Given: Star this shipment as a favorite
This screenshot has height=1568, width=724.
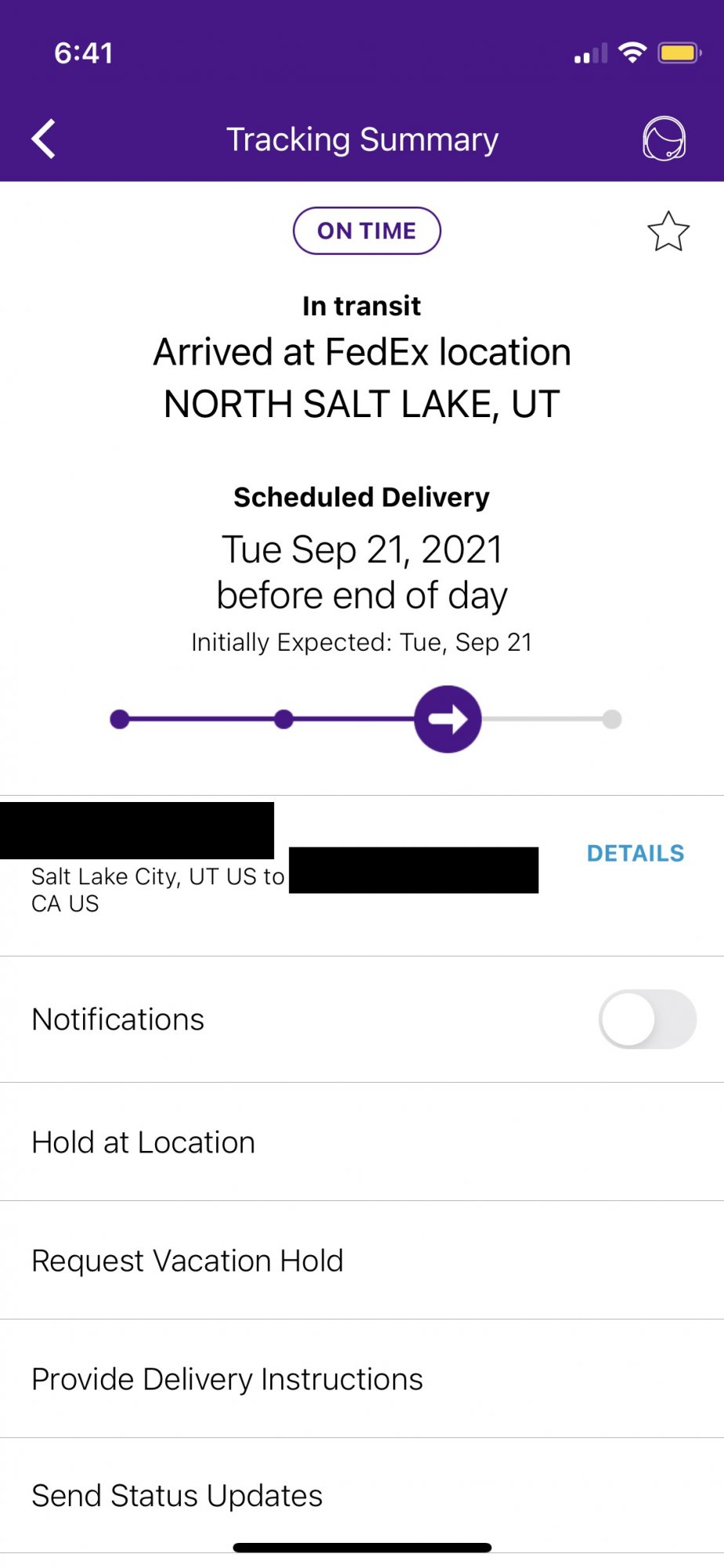Looking at the screenshot, I should [668, 232].
